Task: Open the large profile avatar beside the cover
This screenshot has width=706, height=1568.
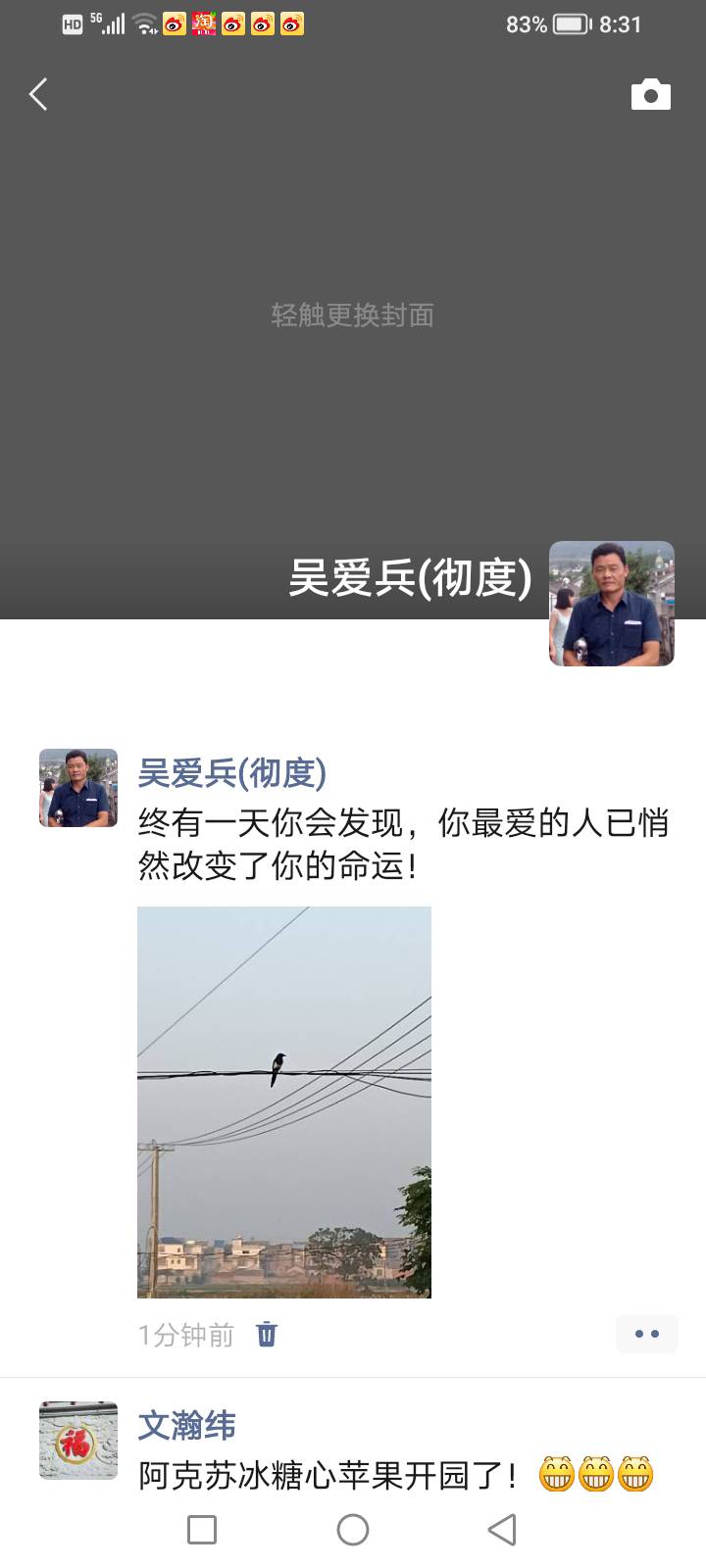Action: pyautogui.click(x=611, y=604)
